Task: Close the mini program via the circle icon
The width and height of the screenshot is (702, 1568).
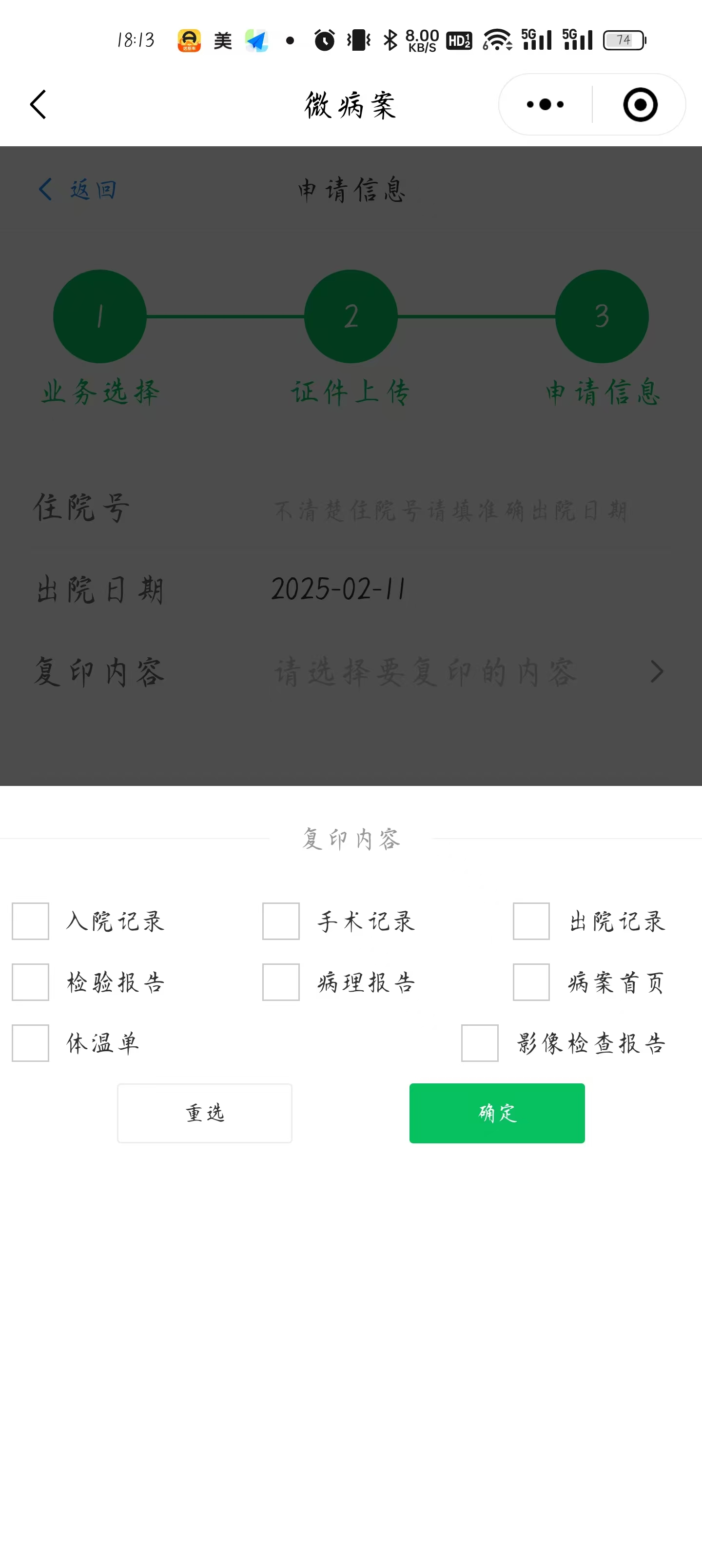Action: pyautogui.click(x=640, y=105)
